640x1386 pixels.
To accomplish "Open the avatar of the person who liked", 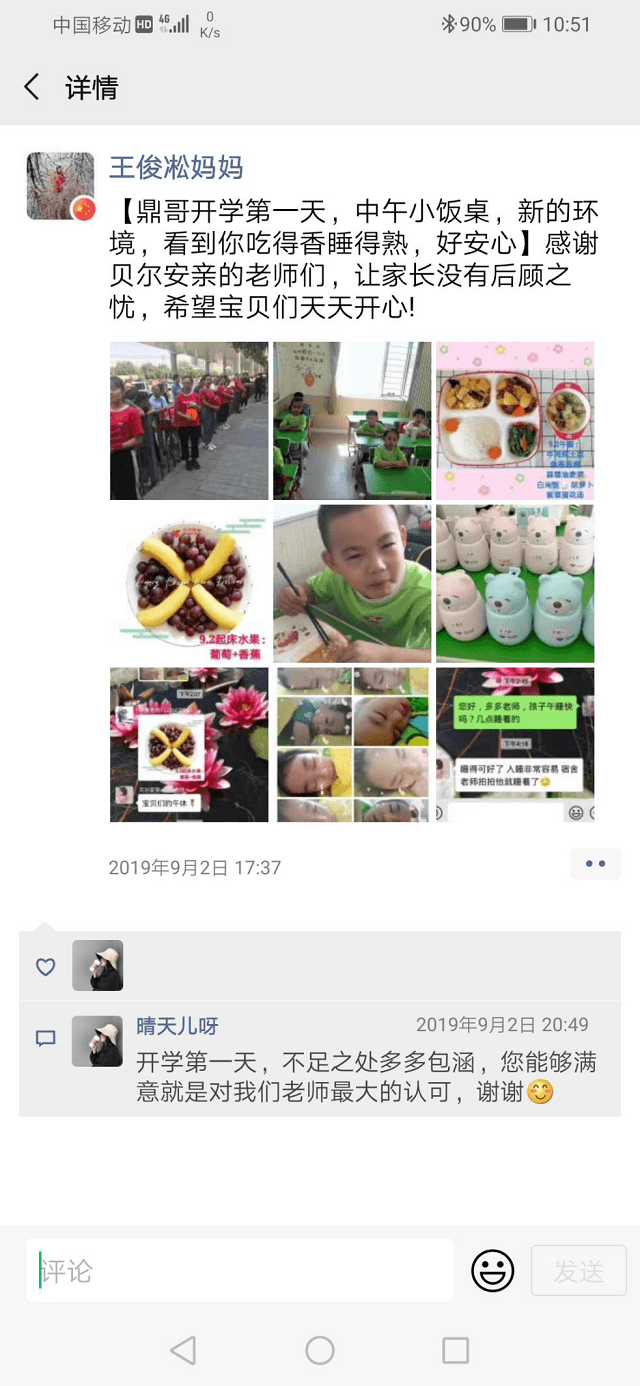I will click(98, 966).
